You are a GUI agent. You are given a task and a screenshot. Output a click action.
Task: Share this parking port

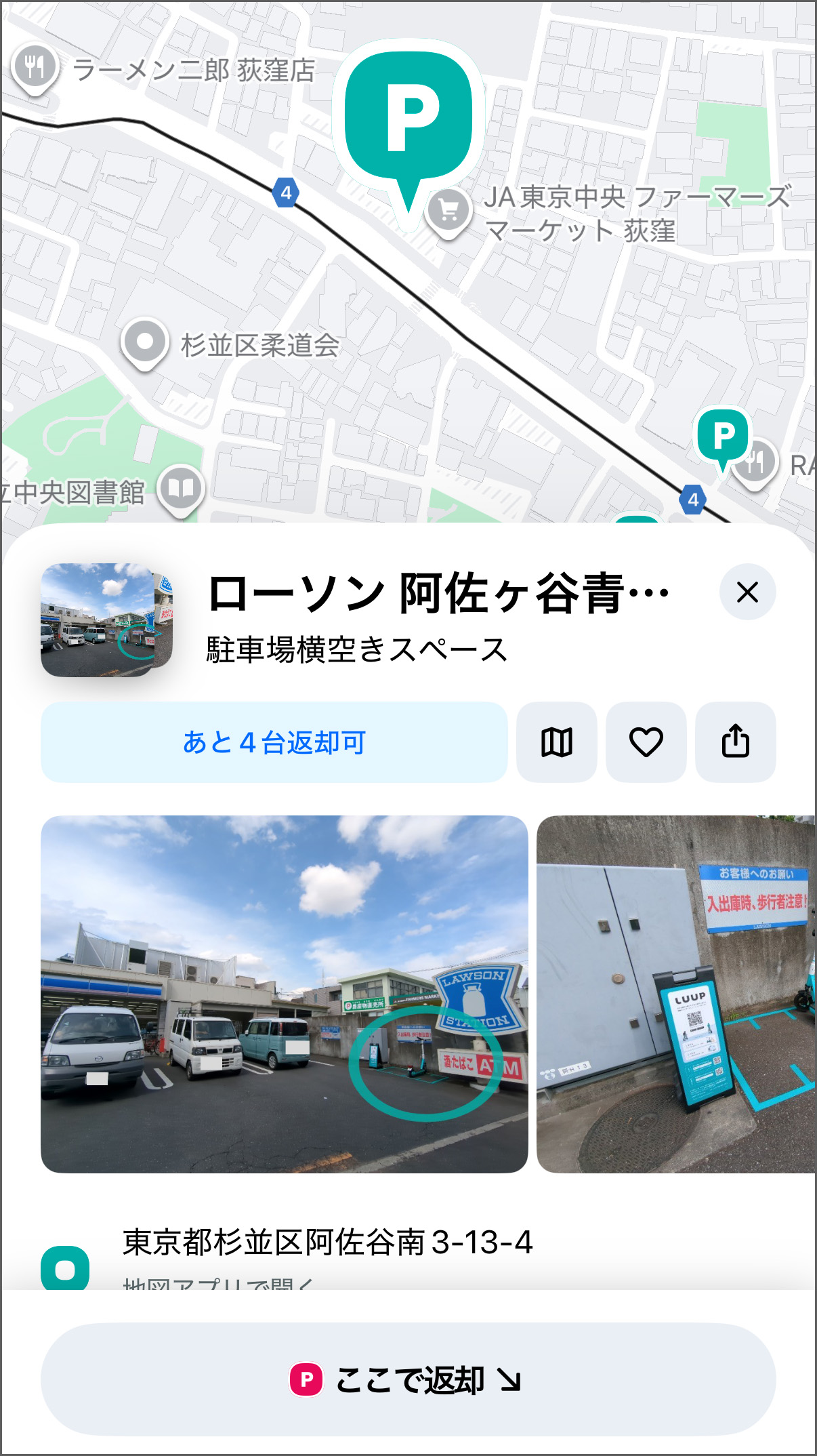pos(735,742)
